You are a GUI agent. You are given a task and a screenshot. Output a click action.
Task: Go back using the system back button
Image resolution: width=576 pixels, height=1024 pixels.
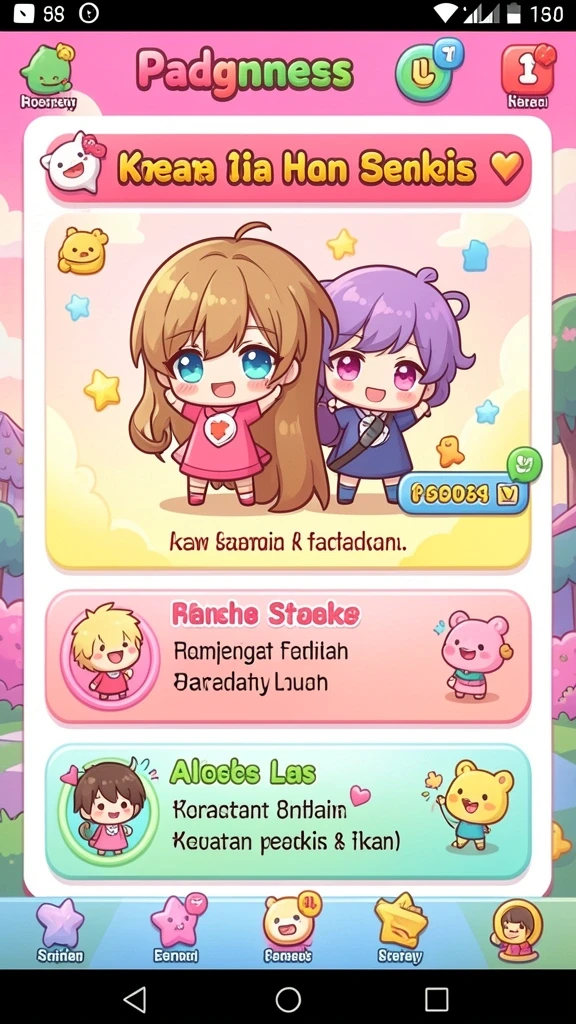[135, 999]
